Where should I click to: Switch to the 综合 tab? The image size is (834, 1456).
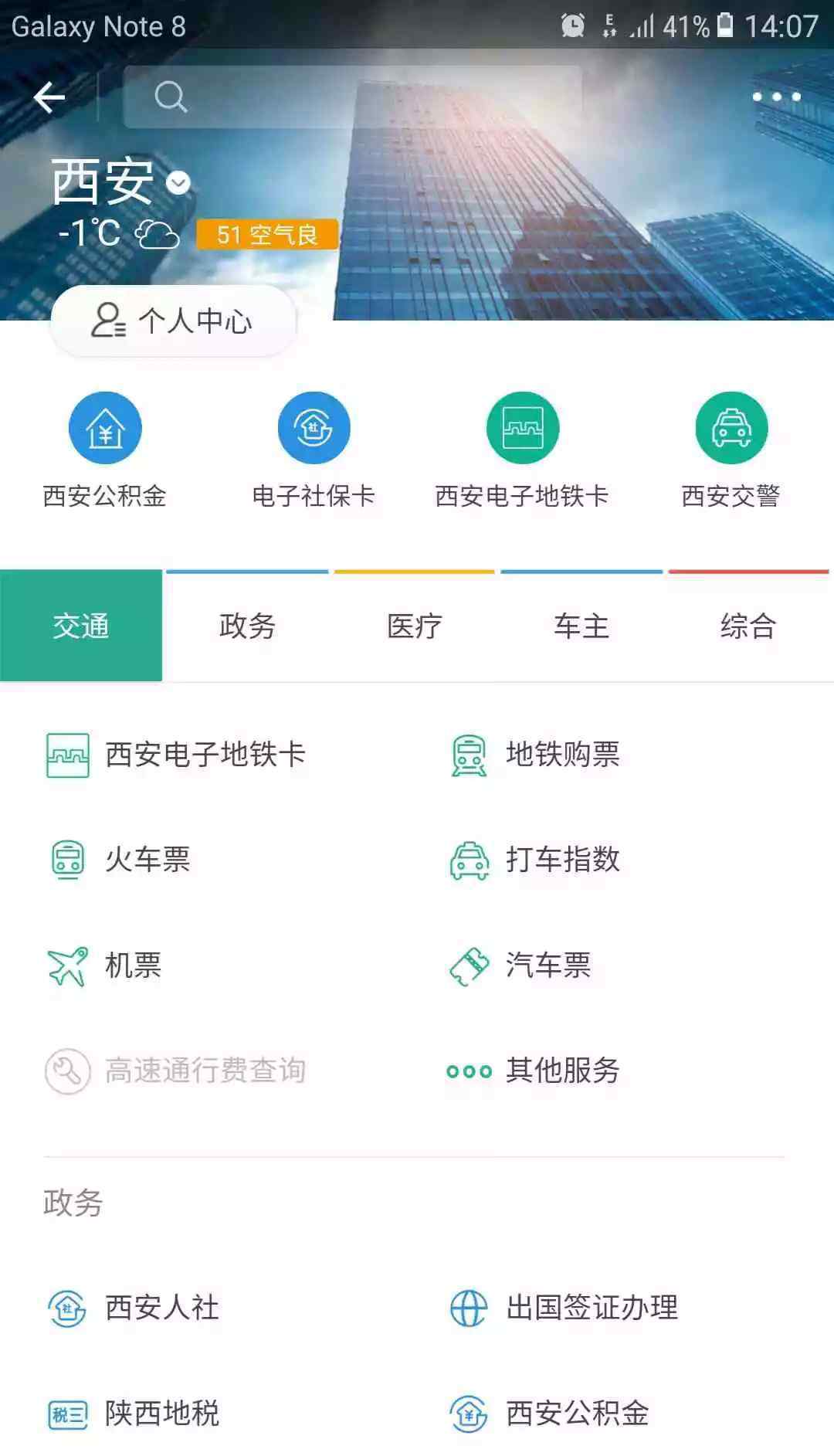(748, 626)
